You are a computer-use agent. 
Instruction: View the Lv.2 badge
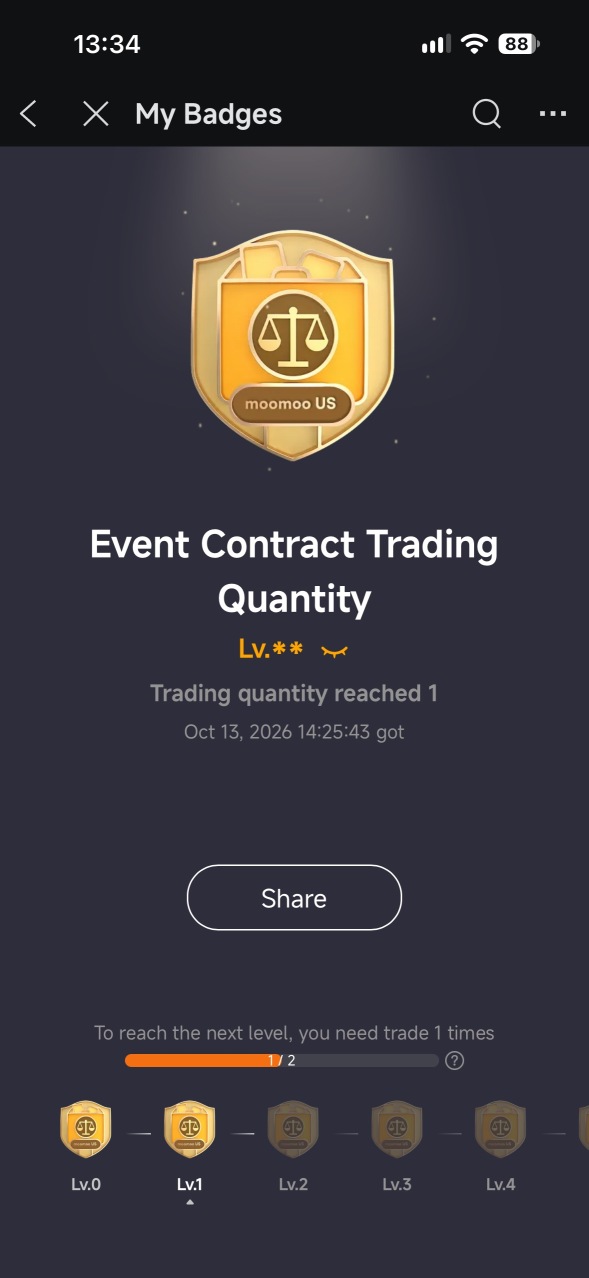coord(293,1129)
